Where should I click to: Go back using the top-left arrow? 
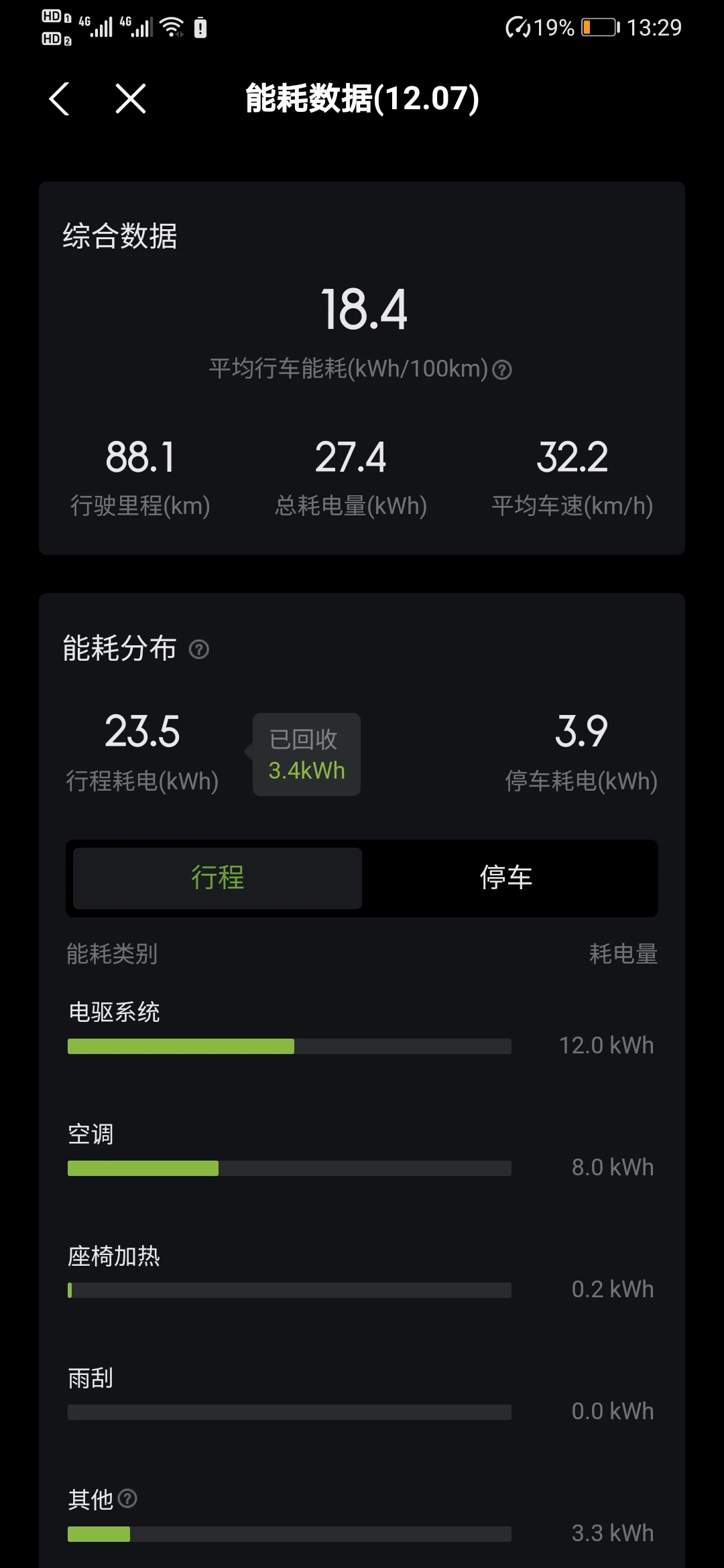click(x=60, y=99)
